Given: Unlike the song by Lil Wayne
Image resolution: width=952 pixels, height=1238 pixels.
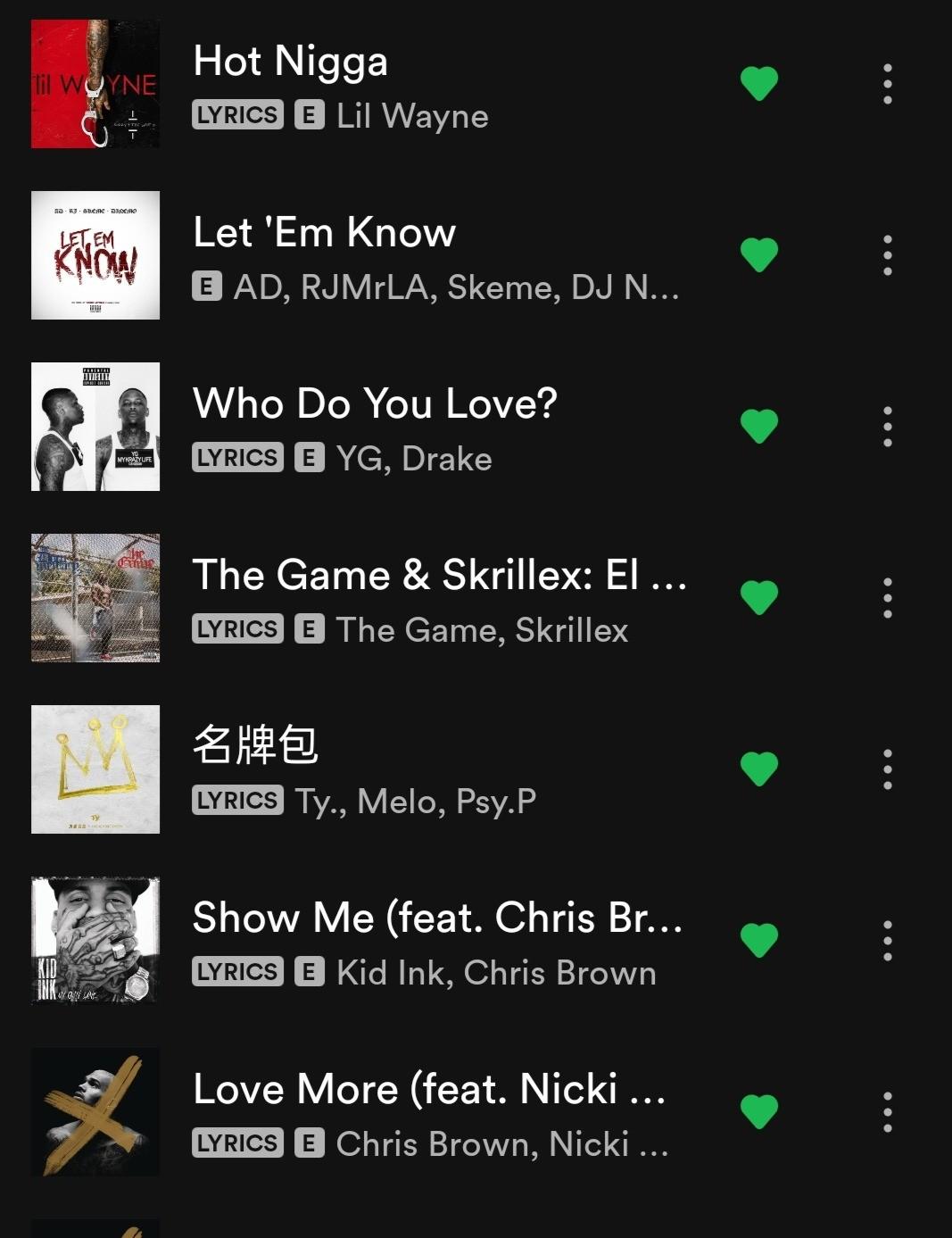Looking at the screenshot, I should [759, 84].
